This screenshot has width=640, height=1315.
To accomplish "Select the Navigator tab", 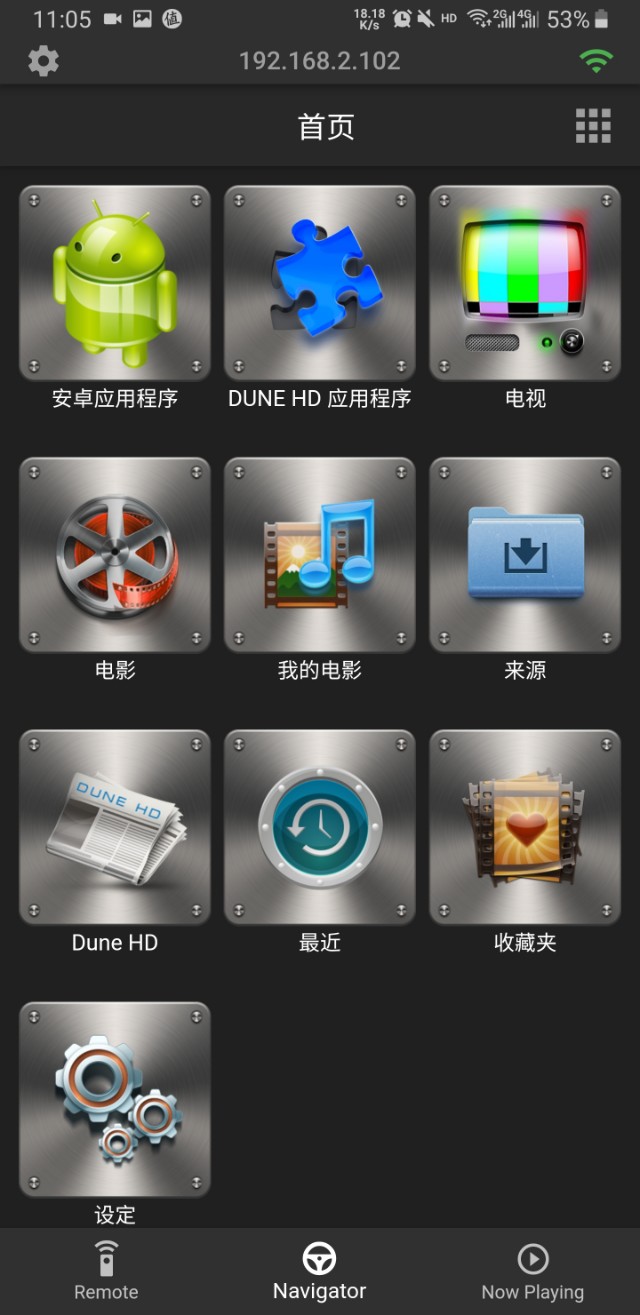I will click(x=320, y=1271).
